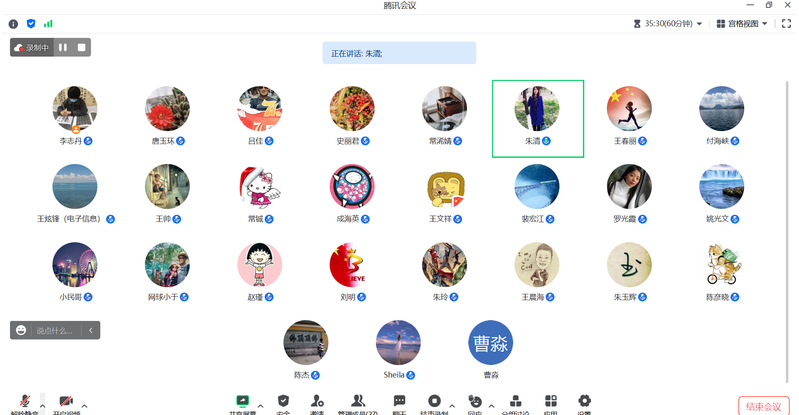Open the security options
The width and height of the screenshot is (799, 415).
click(283, 401)
